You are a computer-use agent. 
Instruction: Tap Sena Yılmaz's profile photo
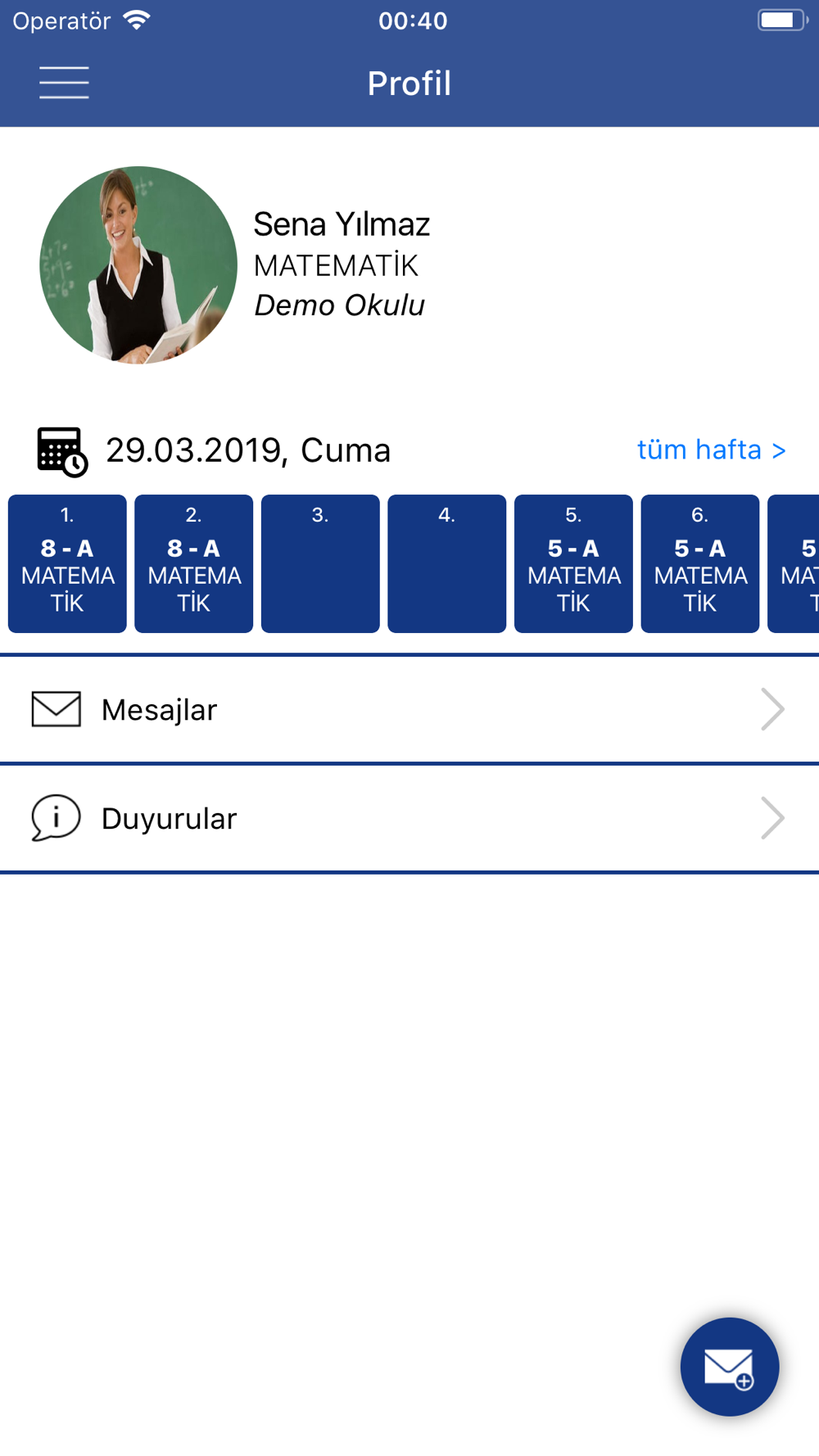[x=138, y=265]
